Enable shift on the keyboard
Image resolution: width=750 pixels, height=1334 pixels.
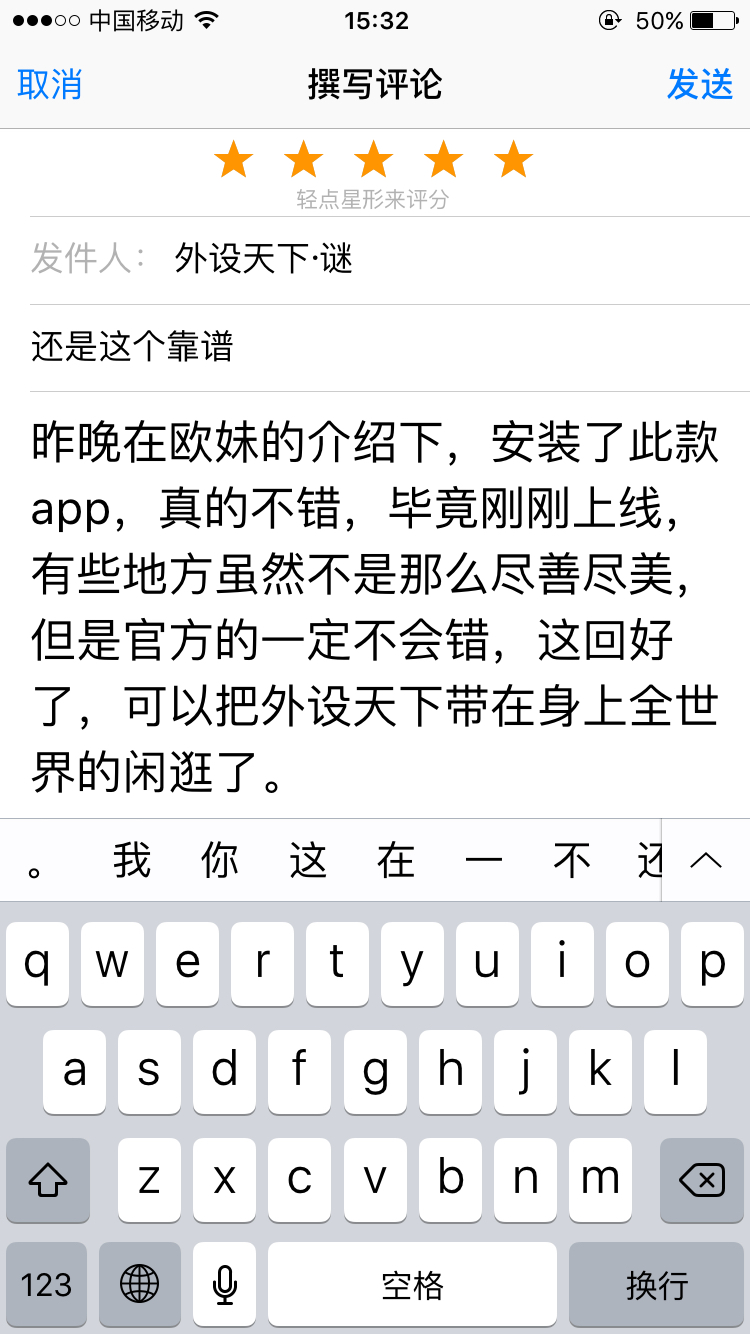point(48,1180)
